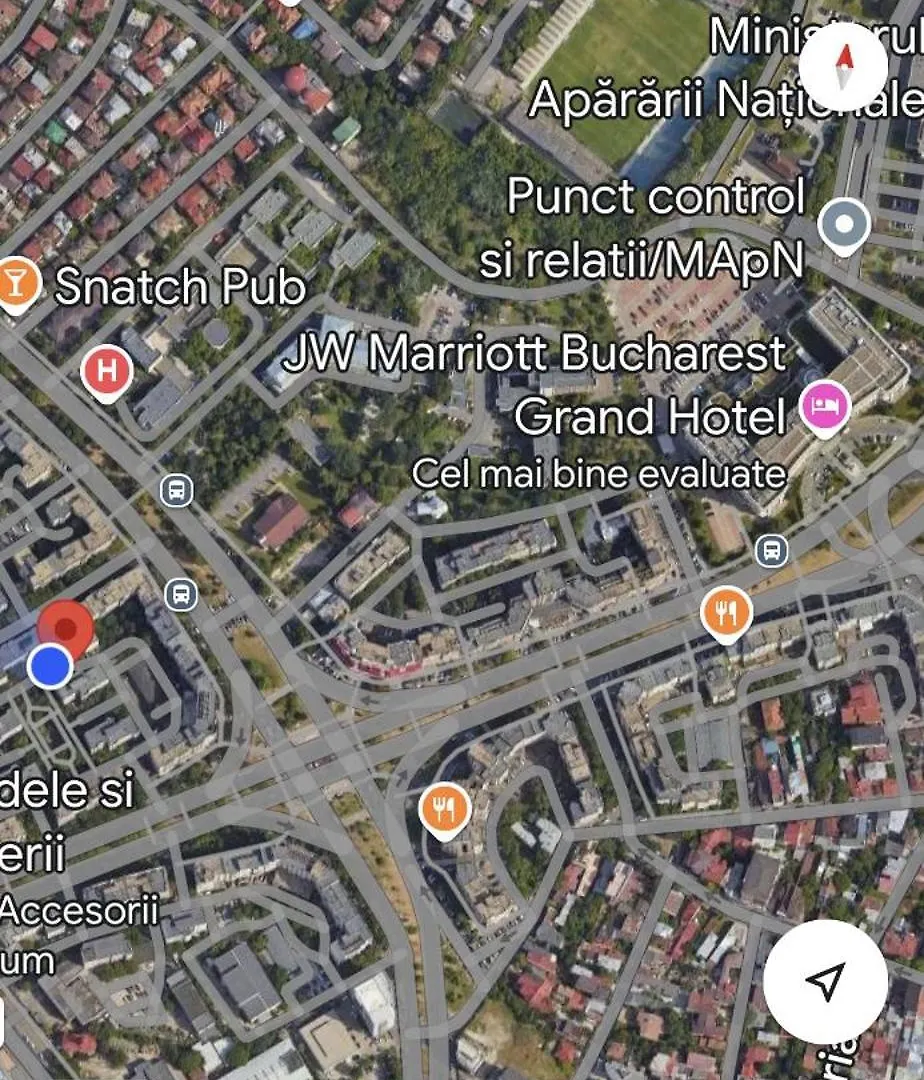The width and height of the screenshot is (924, 1080).
Task: Open Punct control si relatii/MApN marker
Action: [843, 225]
